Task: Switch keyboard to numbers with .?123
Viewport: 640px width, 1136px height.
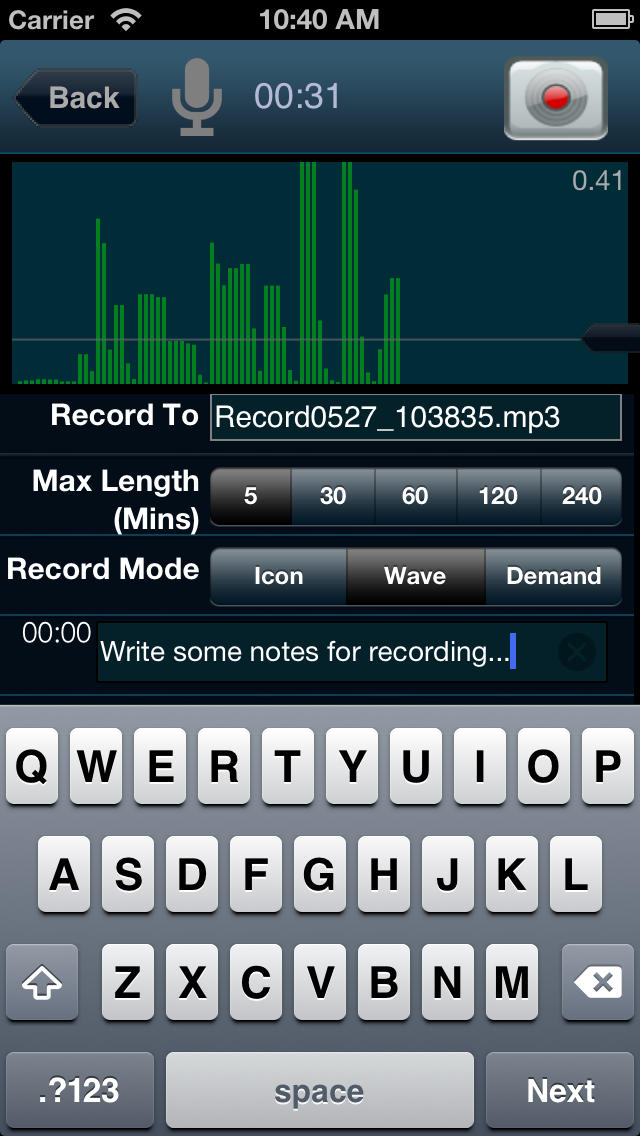Action: pyautogui.click(x=80, y=1090)
